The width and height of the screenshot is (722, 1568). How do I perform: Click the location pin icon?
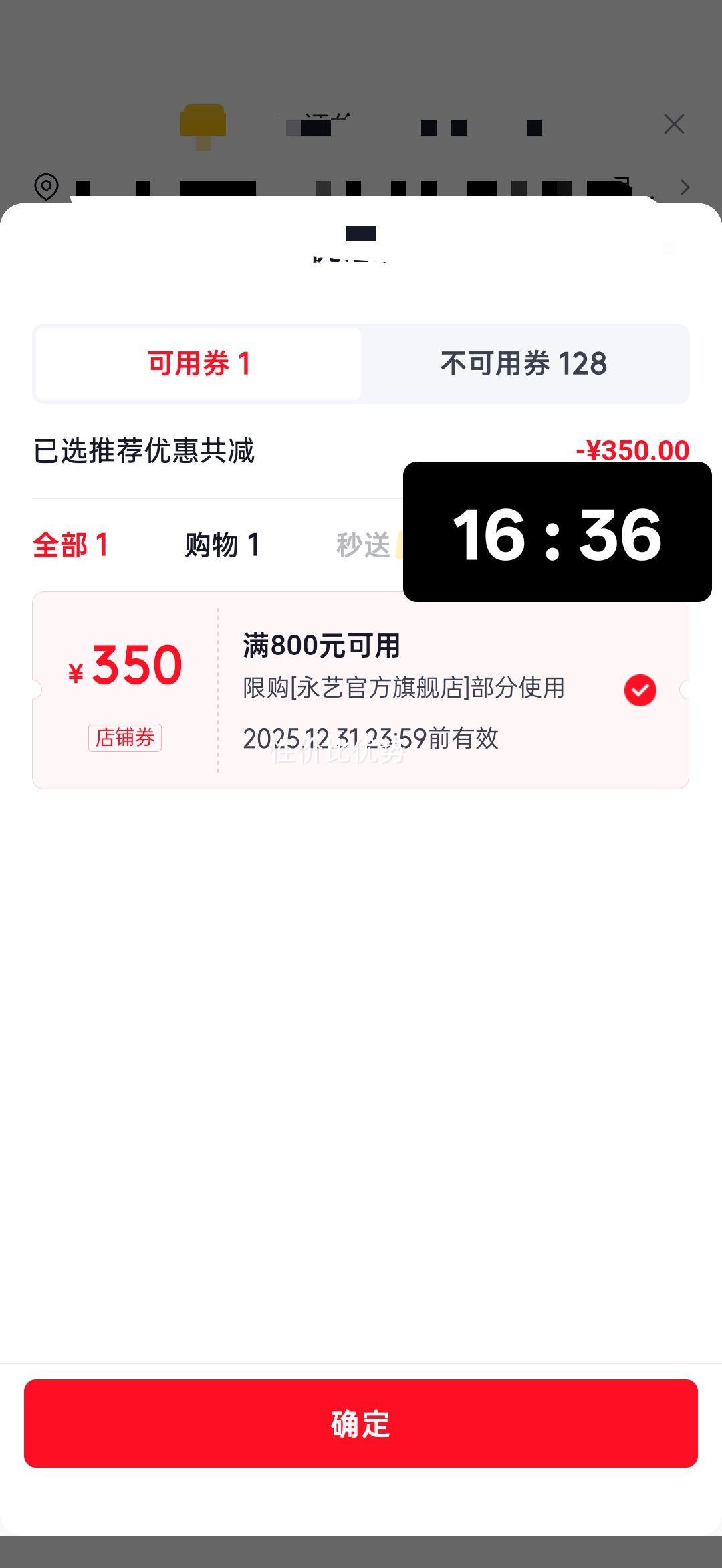(45, 187)
